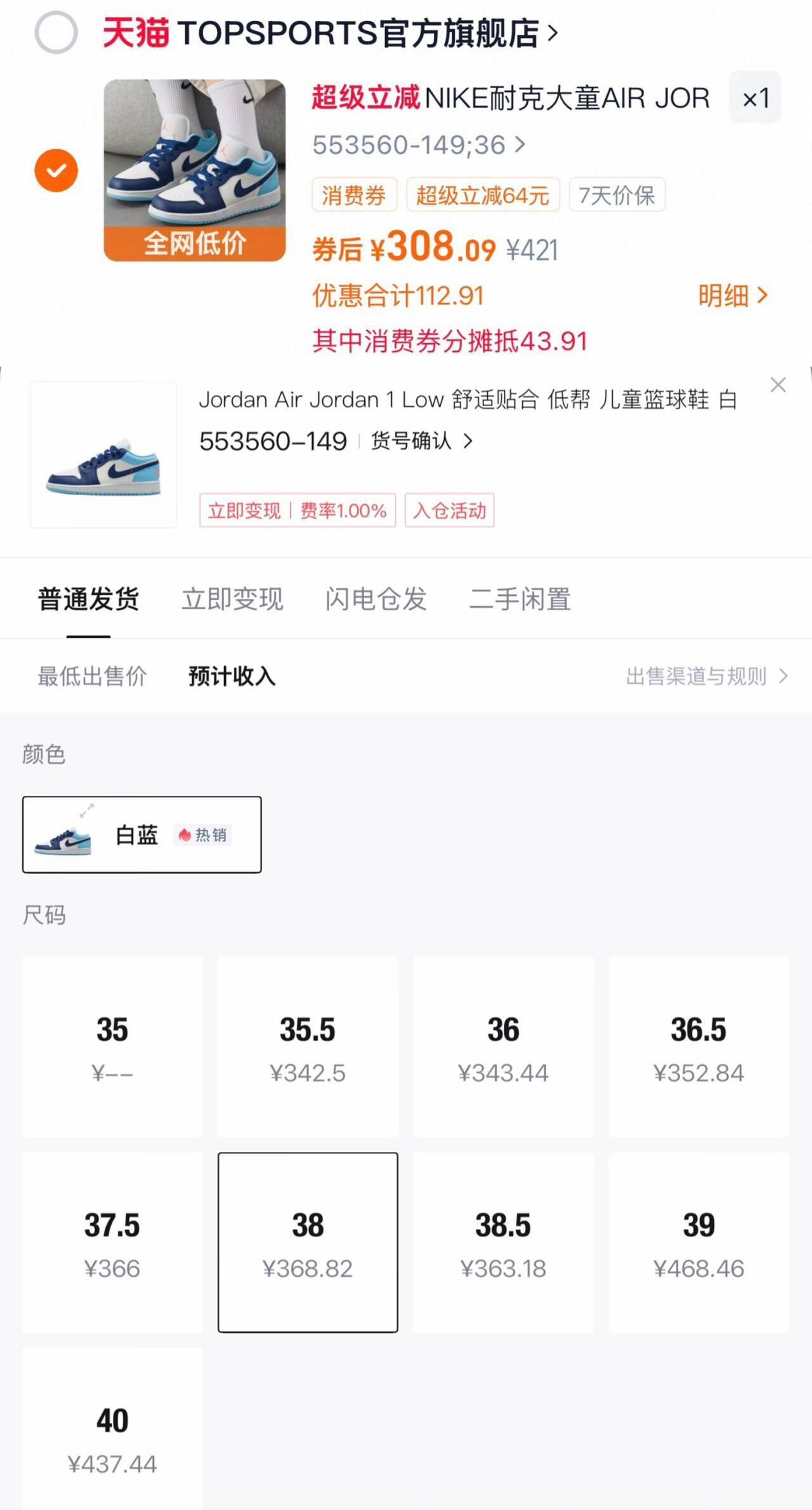Click the enlarge arrows icon on color swatch
Viewport: 812px width, 1510px height.
click(86, 809)
